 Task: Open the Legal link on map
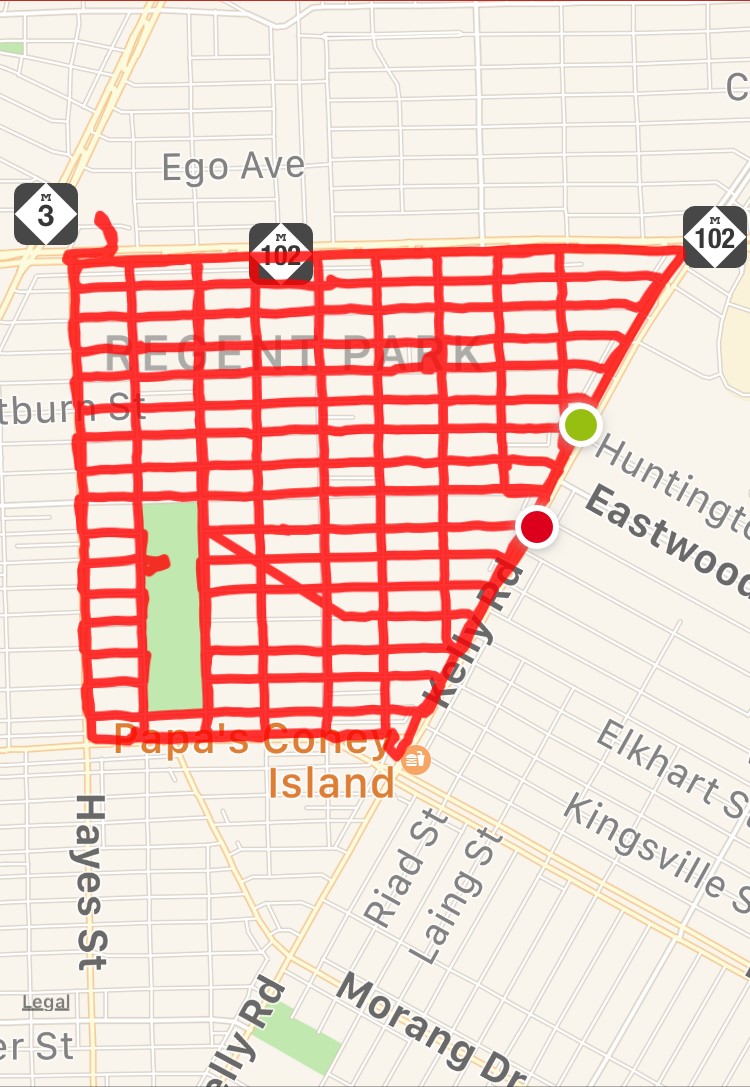point(45,1002)
